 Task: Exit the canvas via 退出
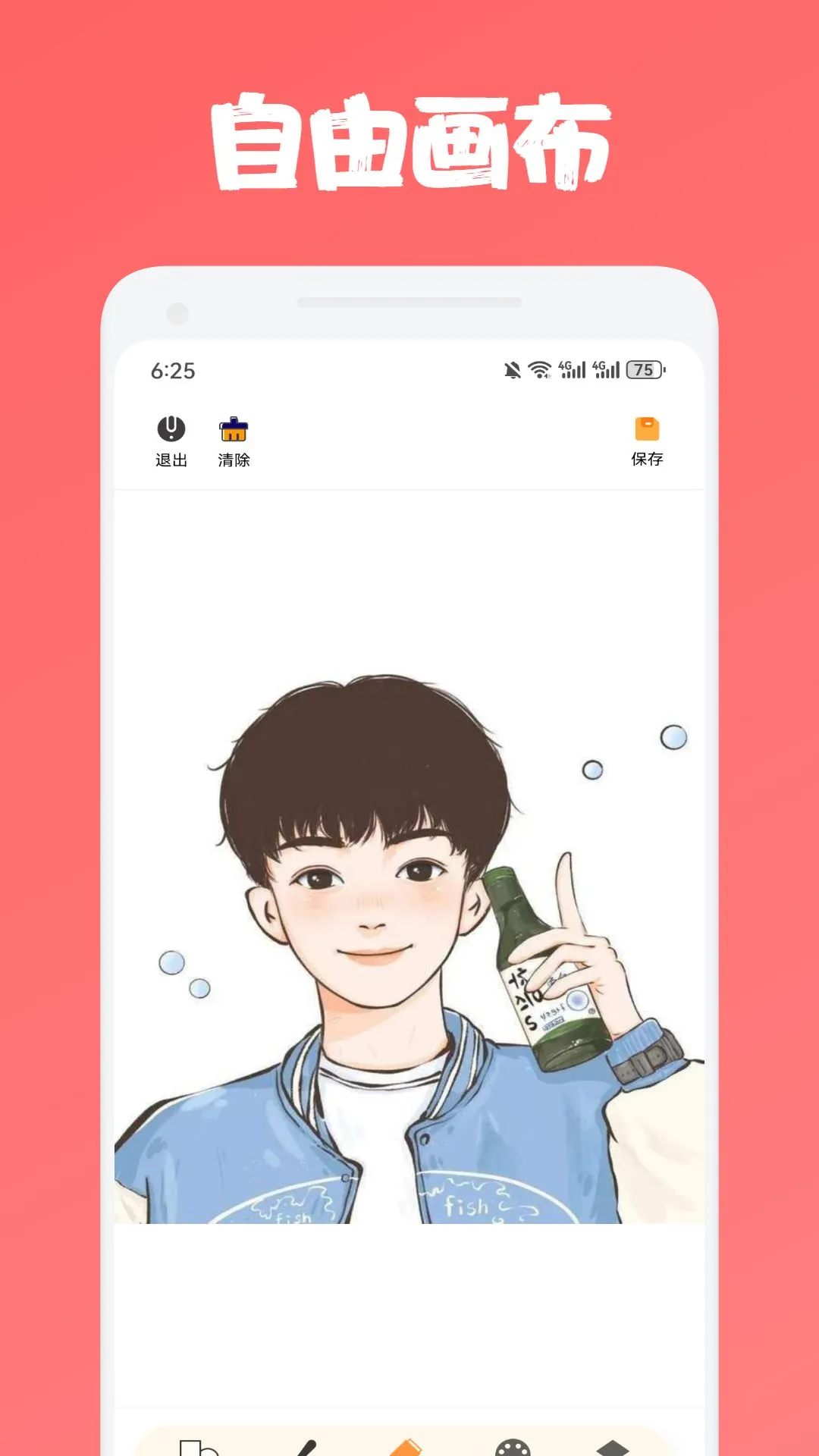coord(171,440)
